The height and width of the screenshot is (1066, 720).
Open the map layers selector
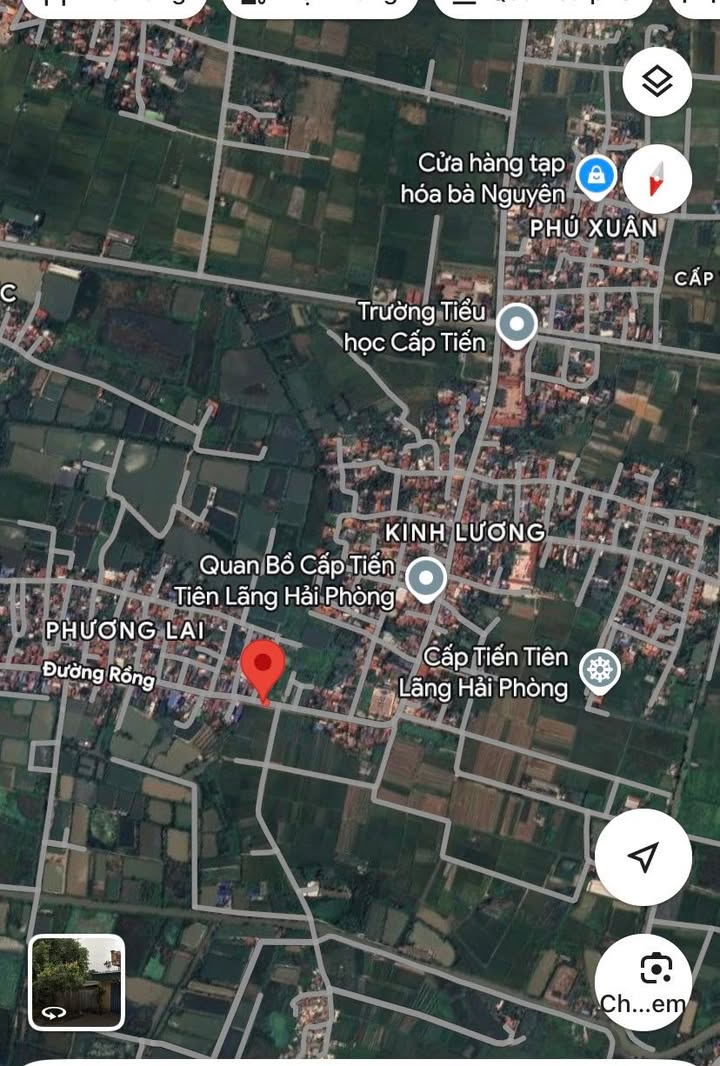pos(657,82)
